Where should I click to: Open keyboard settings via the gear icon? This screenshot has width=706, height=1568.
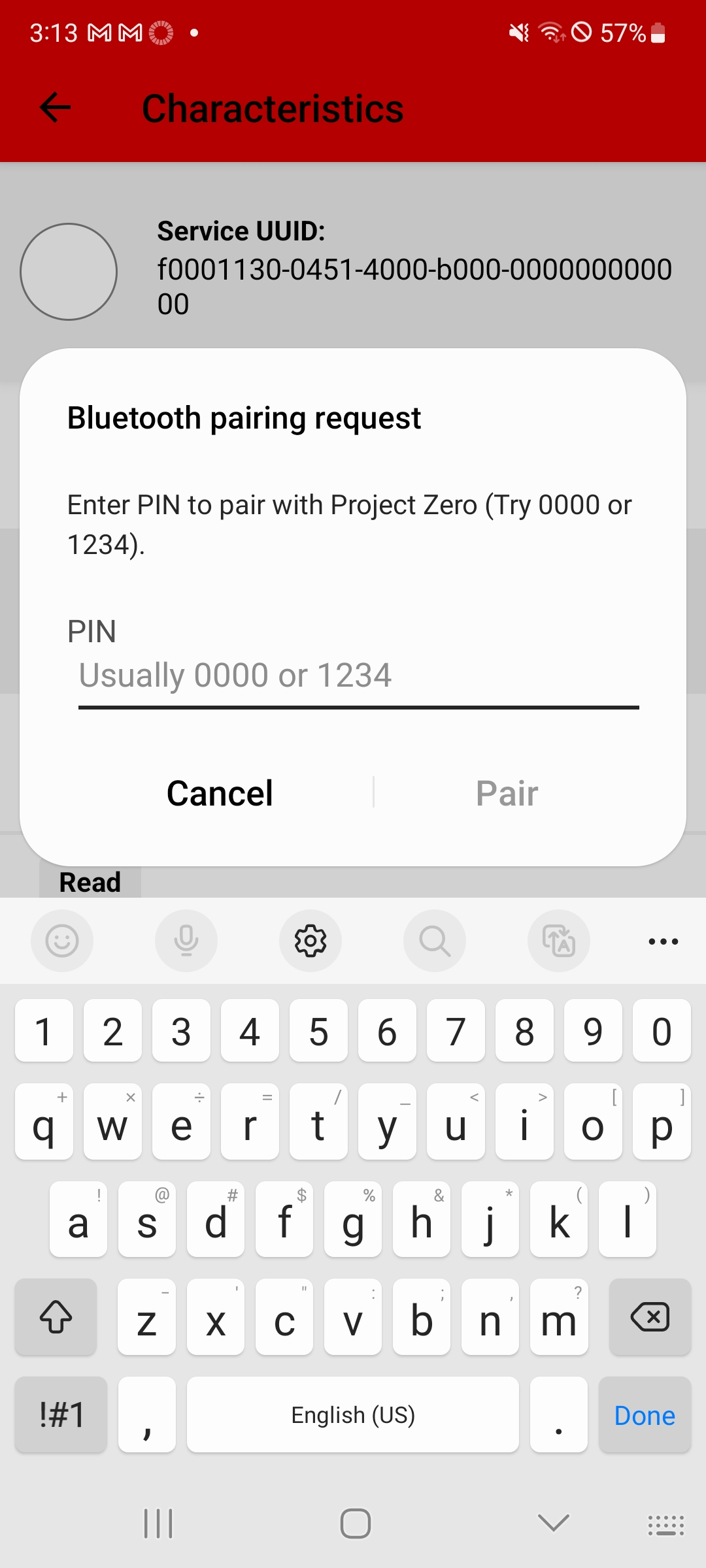(311, 941)
